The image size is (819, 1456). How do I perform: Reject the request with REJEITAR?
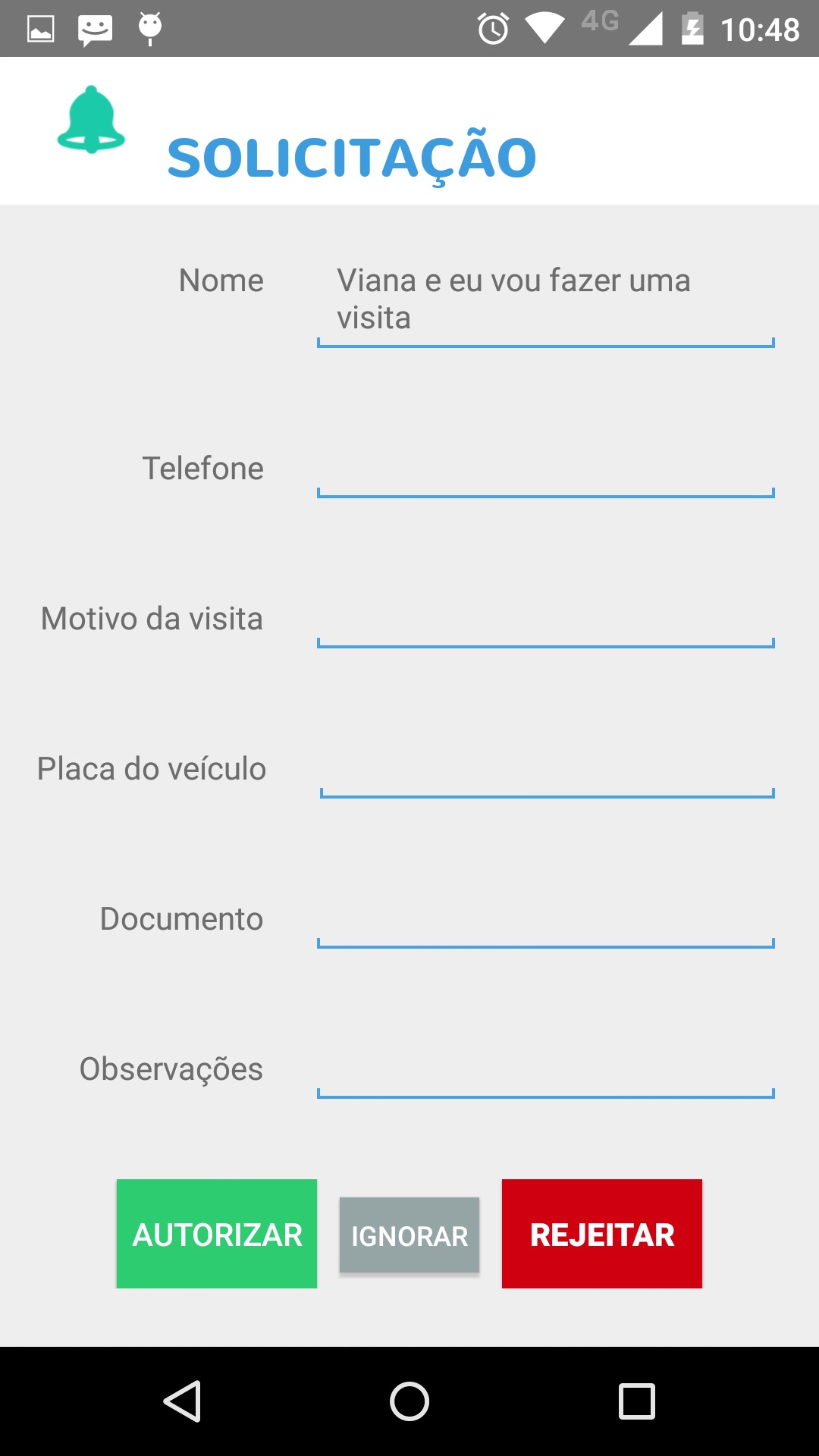click(602, 1234)
